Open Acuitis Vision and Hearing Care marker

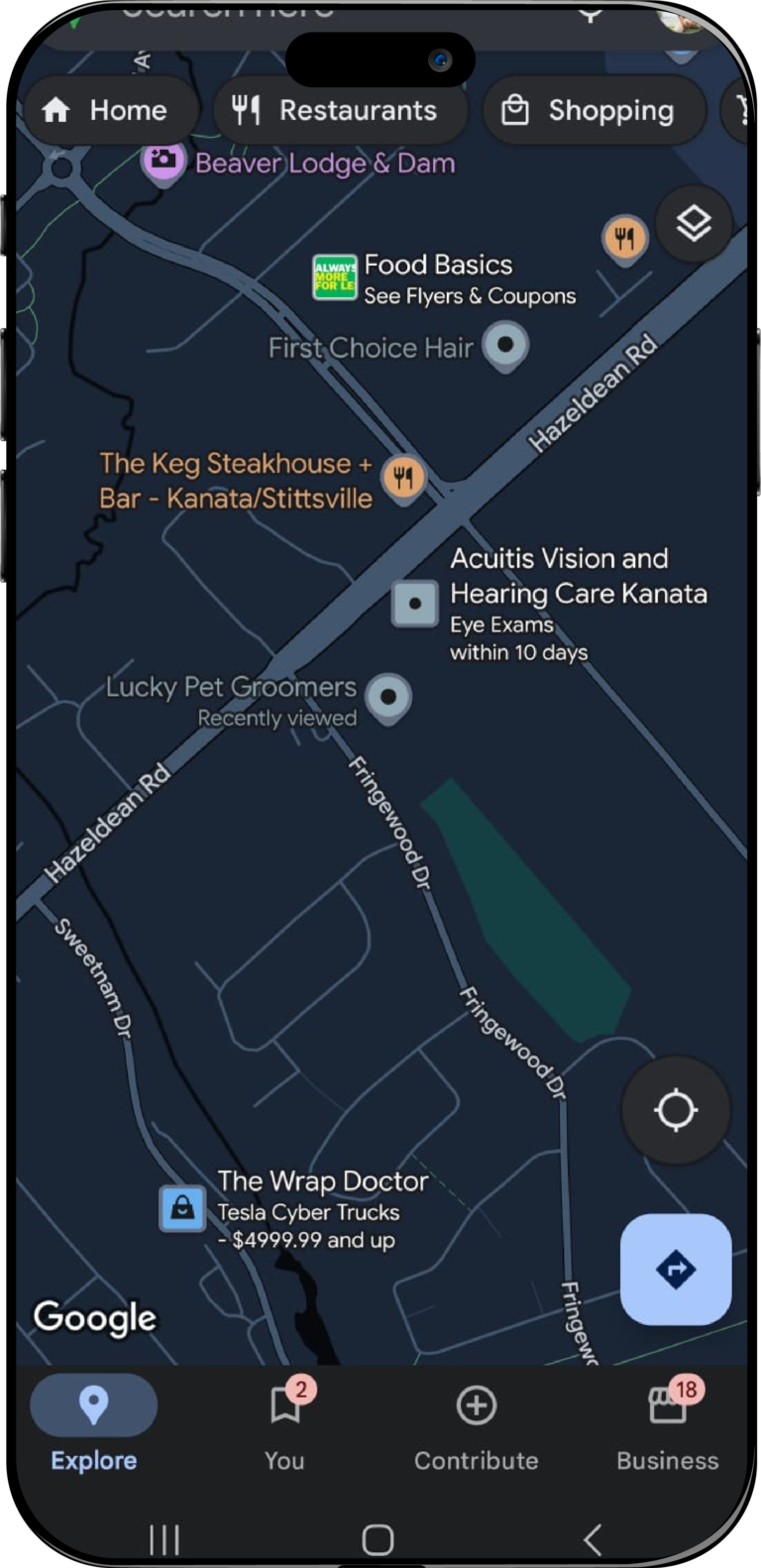(x=414, y=603)
